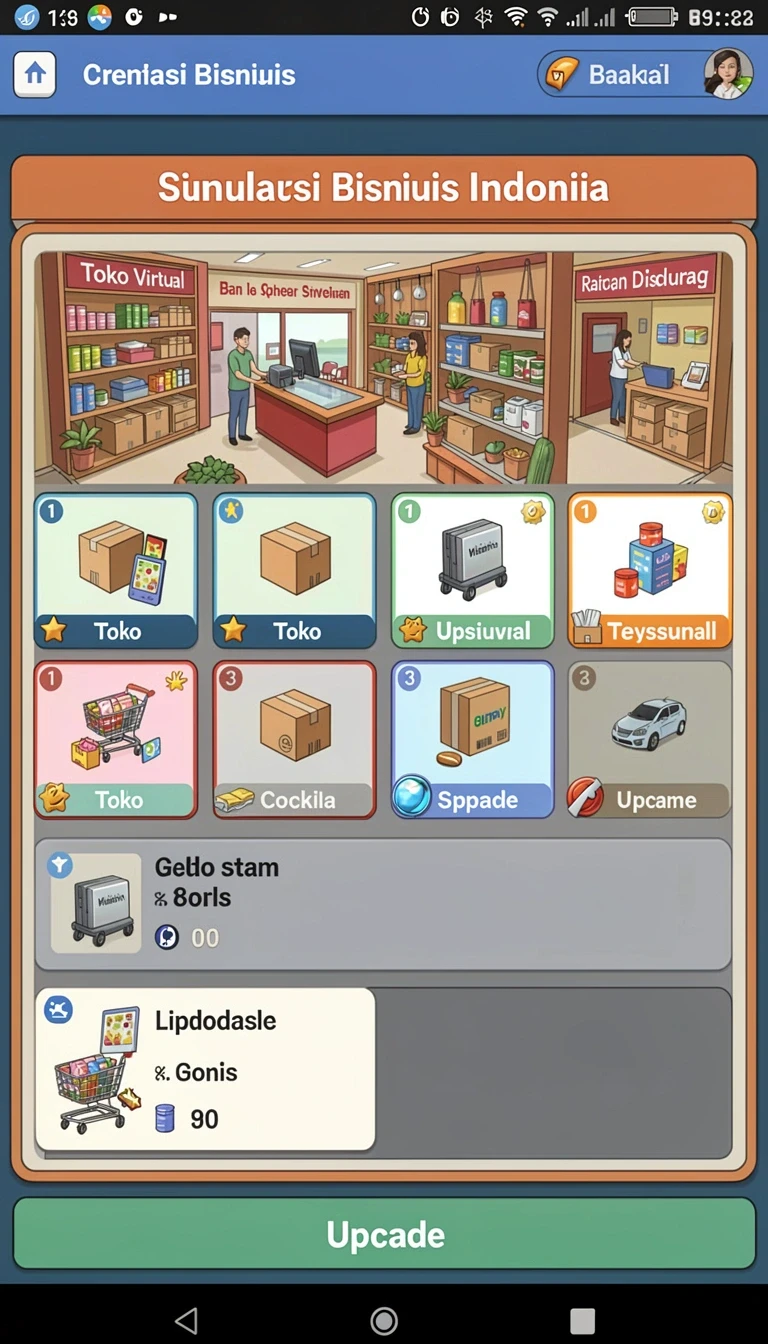Open the Baakal profile badge

point(646,74)
